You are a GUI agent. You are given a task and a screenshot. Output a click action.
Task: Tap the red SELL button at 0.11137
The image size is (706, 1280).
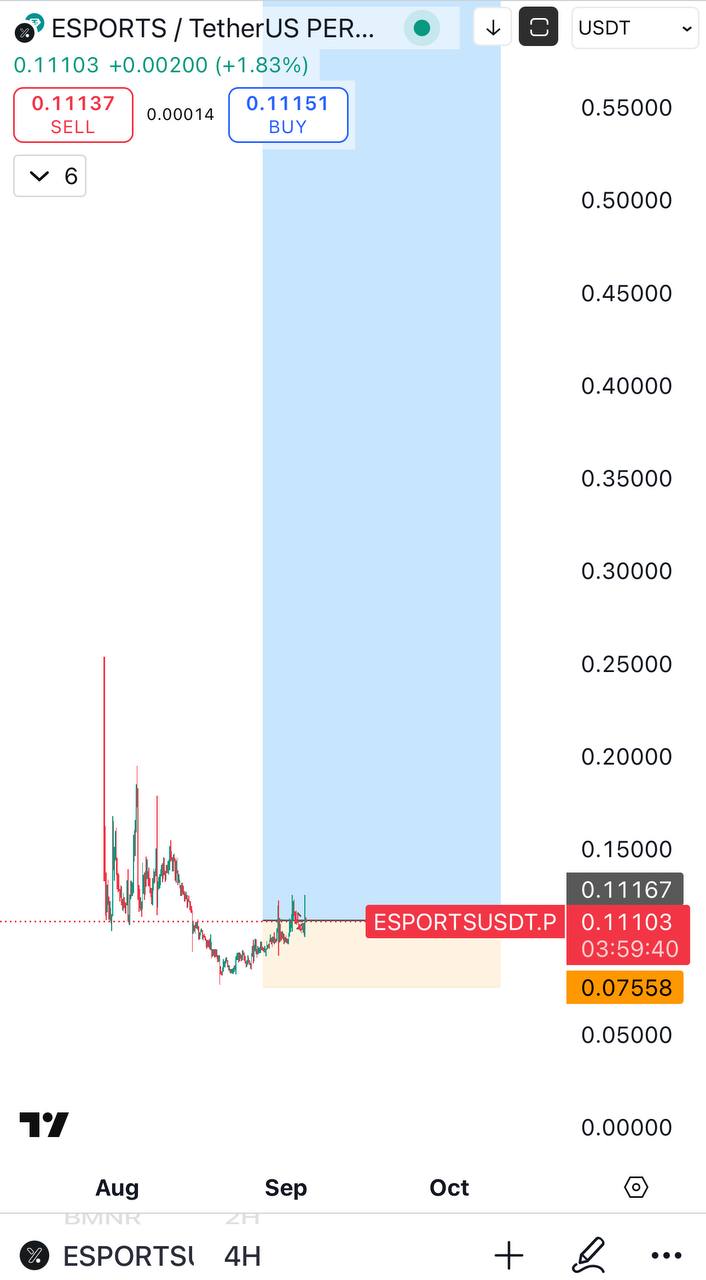[73, 115]
